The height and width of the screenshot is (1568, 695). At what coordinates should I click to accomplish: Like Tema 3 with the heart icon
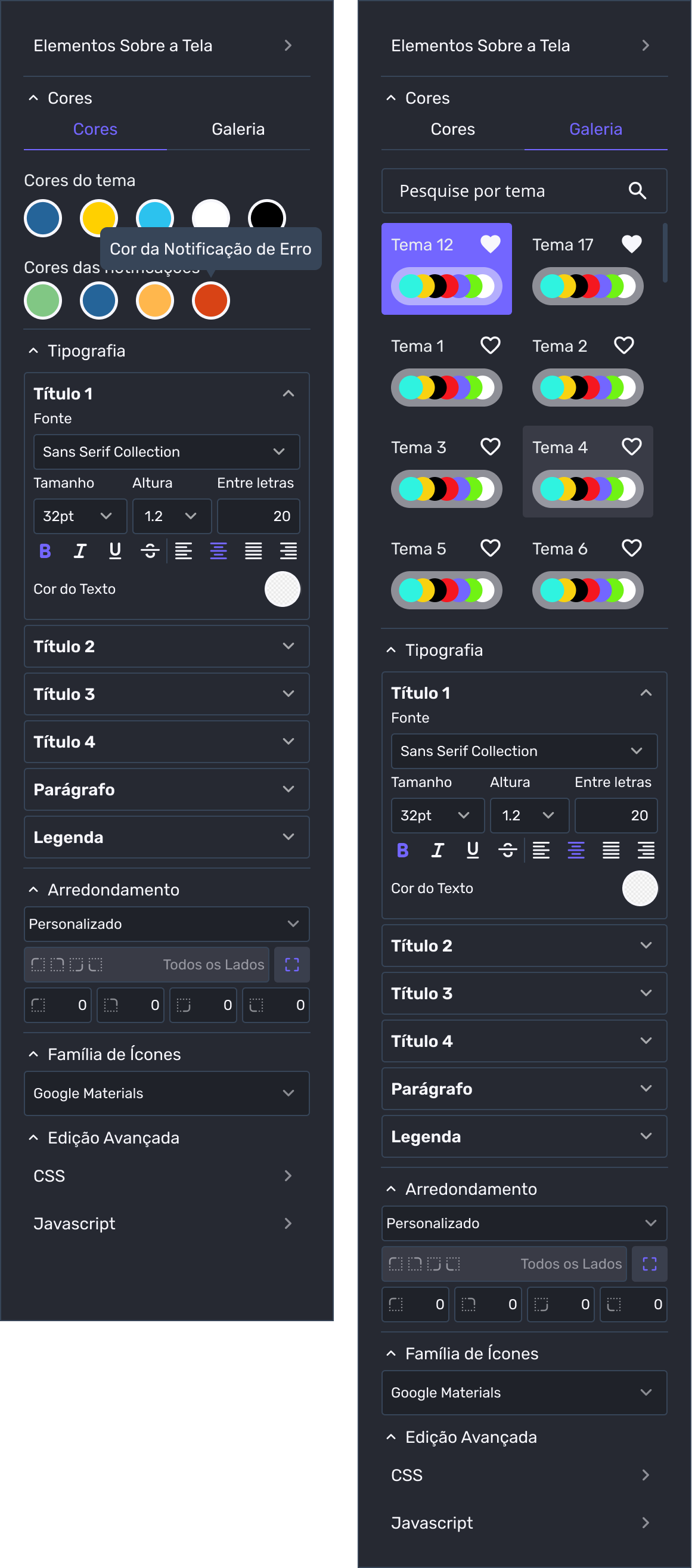490,447
